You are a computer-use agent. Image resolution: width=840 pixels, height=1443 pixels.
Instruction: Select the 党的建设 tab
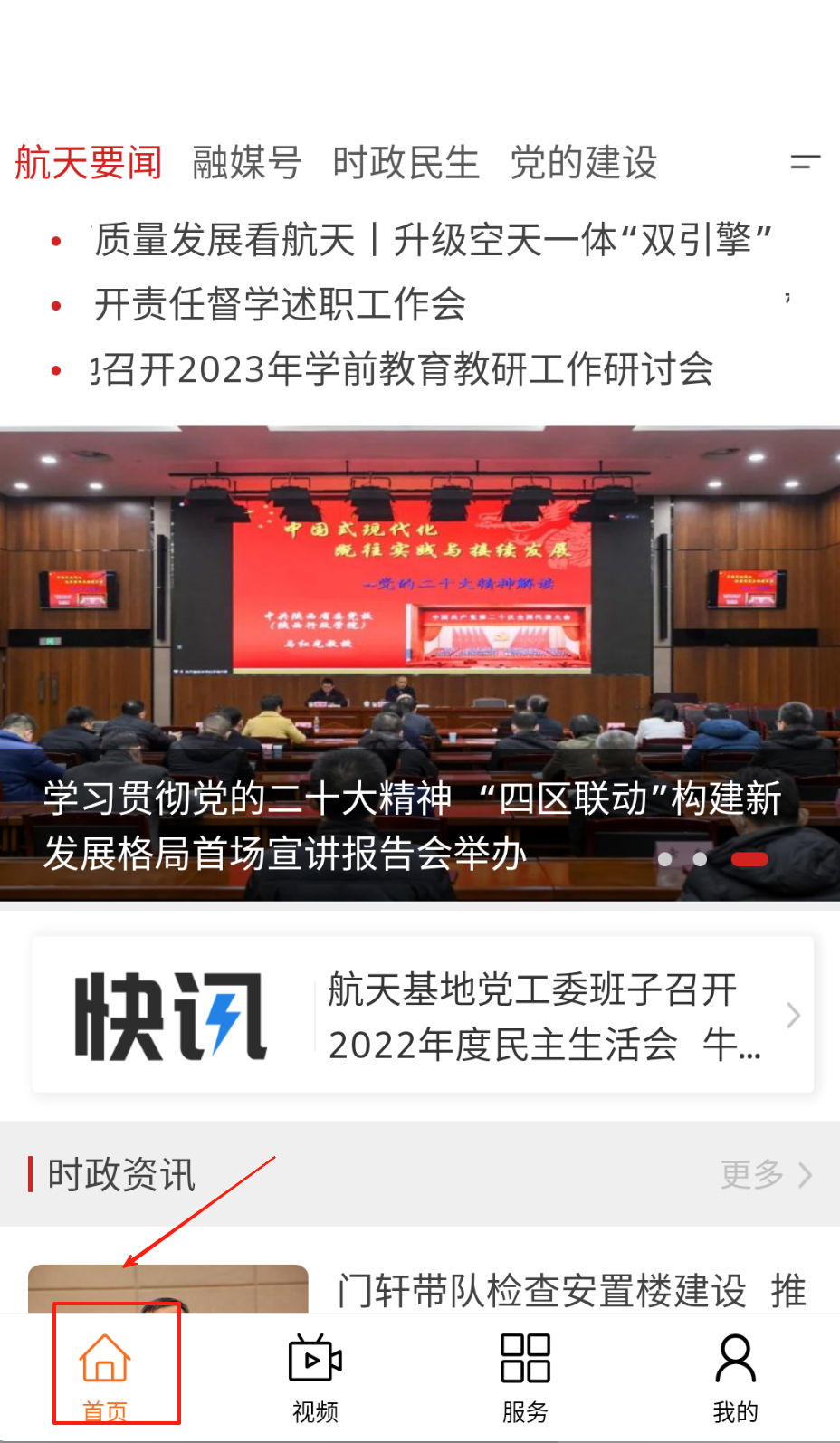(584, 163)
